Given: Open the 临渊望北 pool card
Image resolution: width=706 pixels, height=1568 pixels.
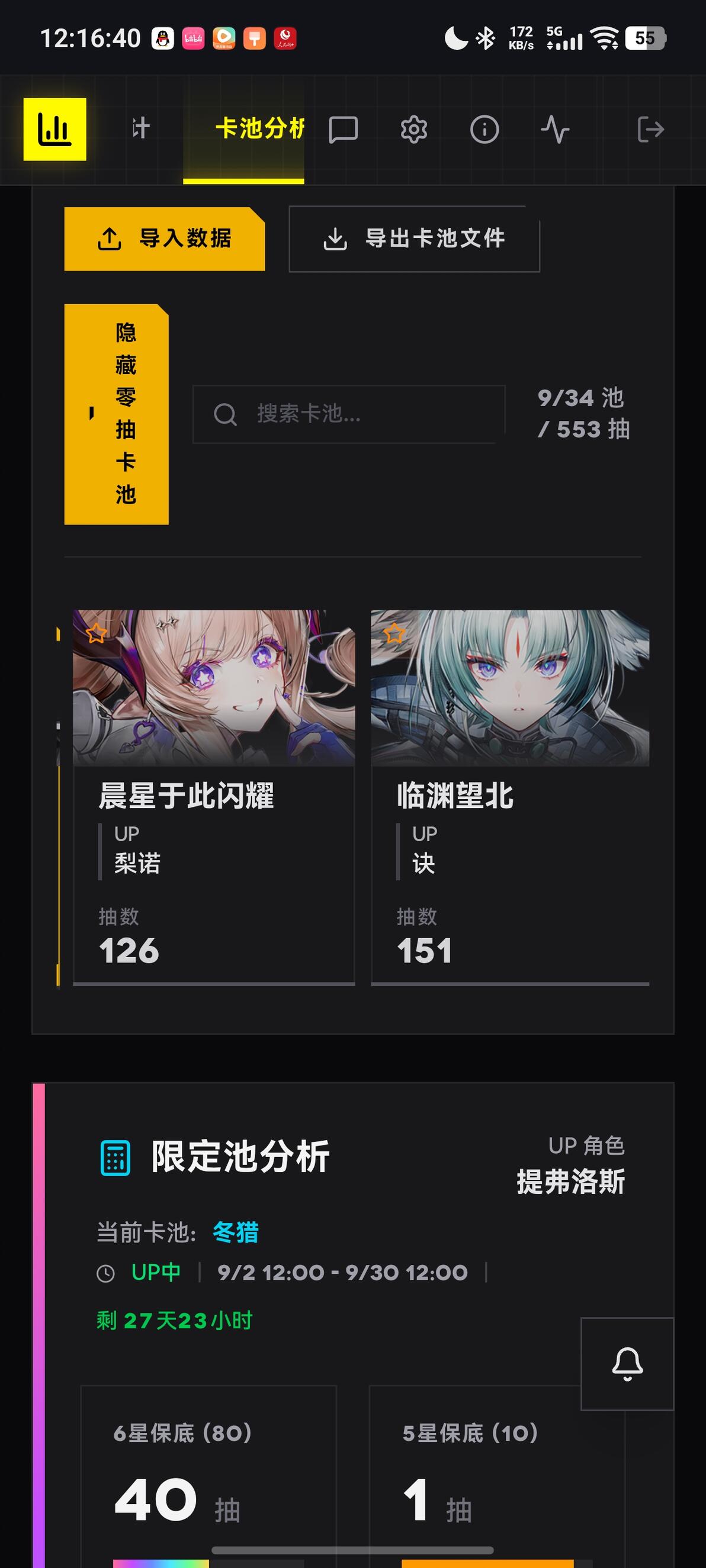Looking at the screenshot, I should click(510, 797).
